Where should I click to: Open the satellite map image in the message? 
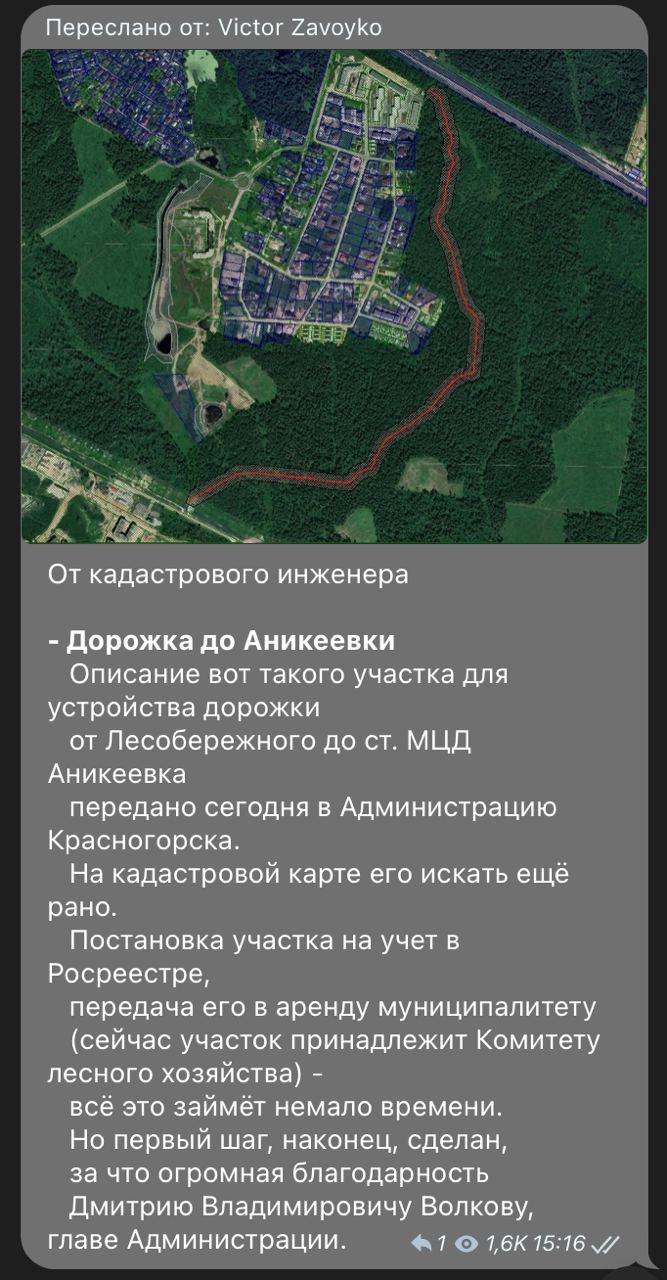point(334,296)
